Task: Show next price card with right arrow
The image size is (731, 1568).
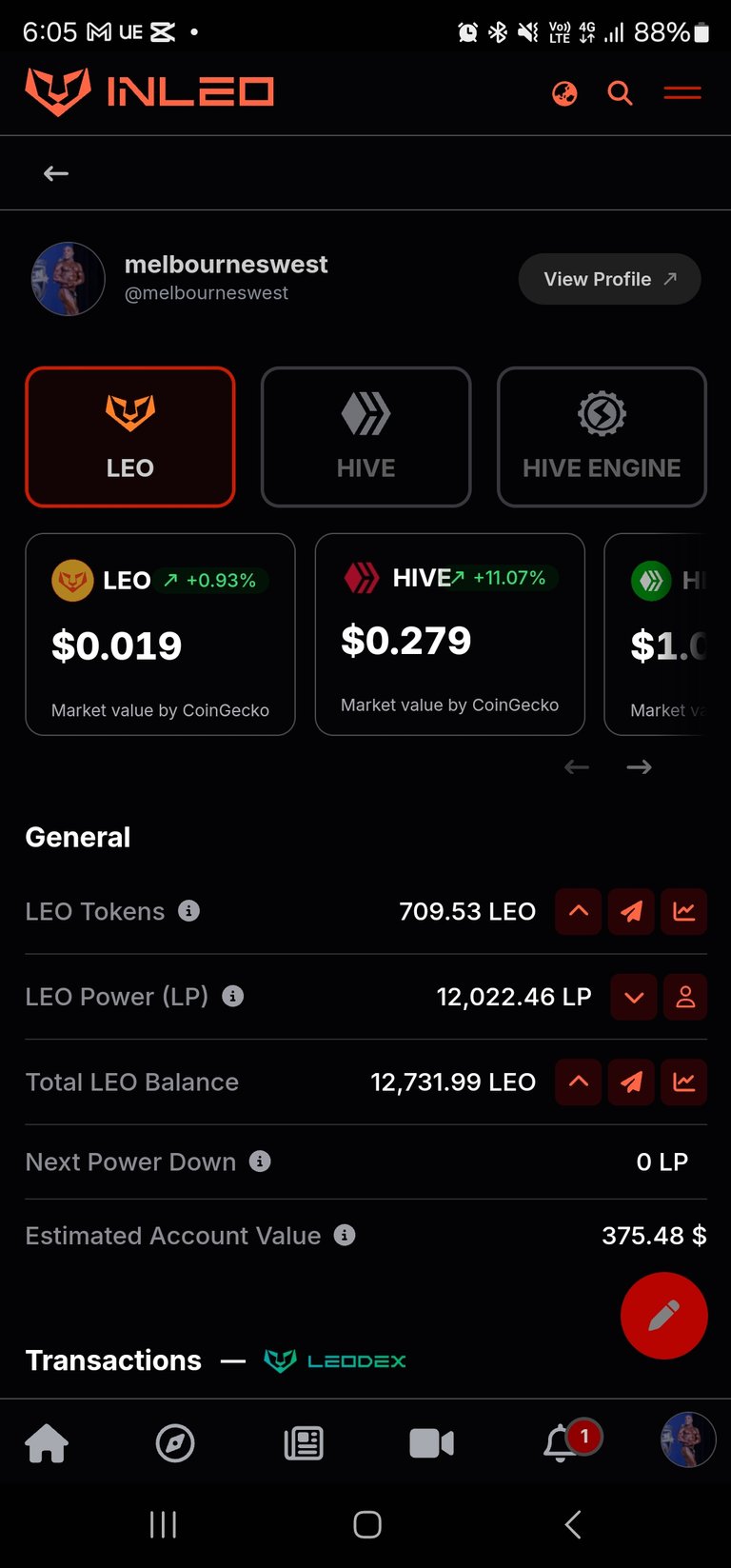Action: 639,766
